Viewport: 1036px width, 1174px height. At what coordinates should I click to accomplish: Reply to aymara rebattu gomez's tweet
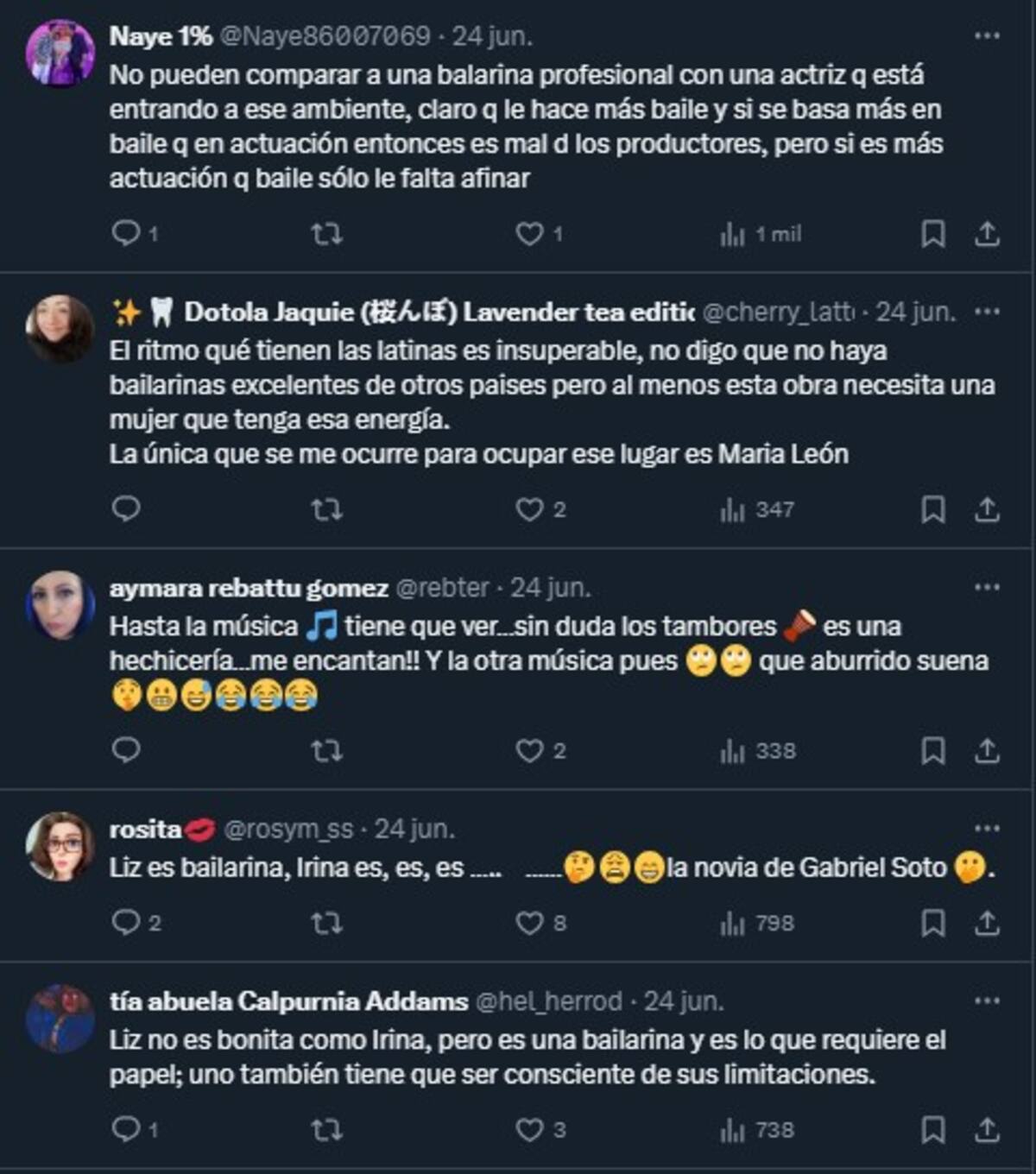[126, 750]
